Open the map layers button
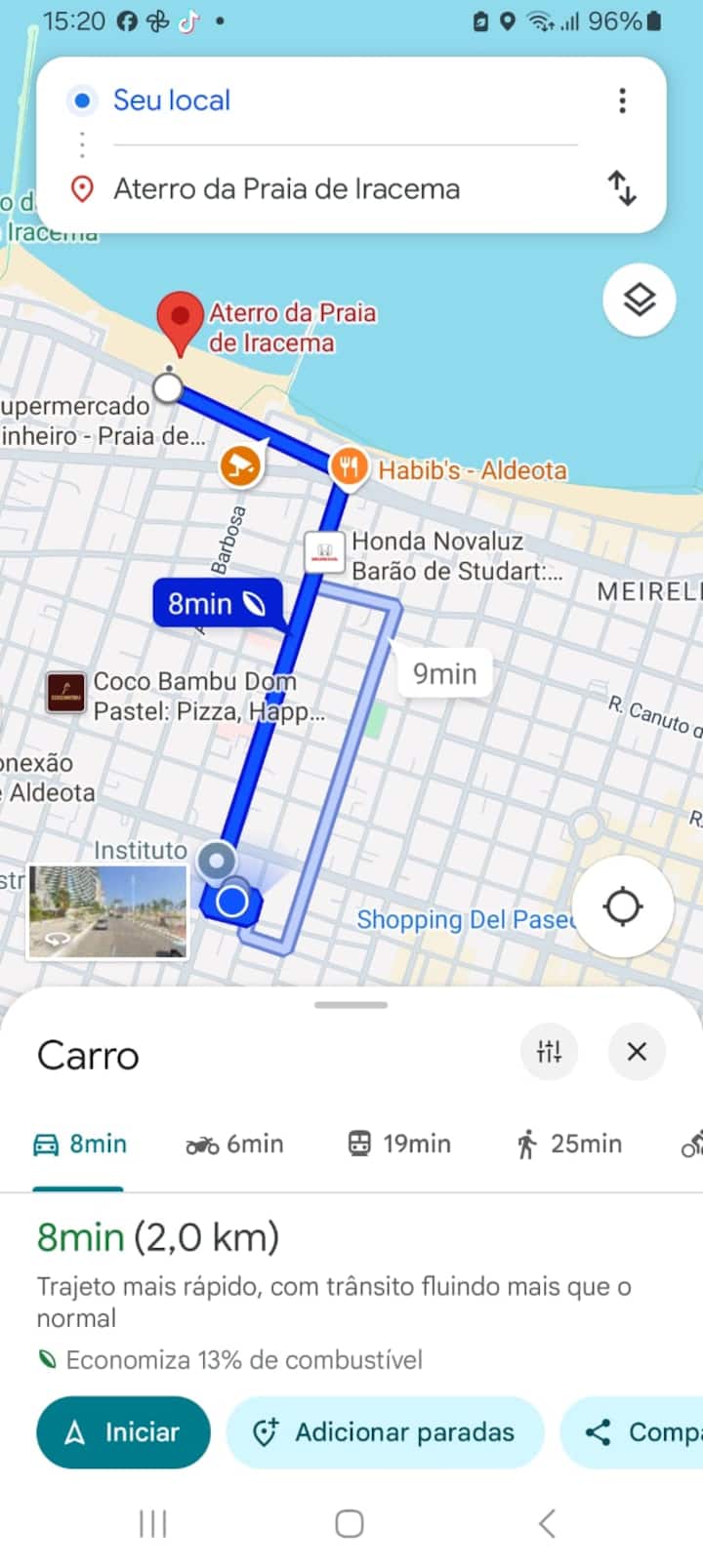The height and width of the screenshot is (1568, 703). 639,300
